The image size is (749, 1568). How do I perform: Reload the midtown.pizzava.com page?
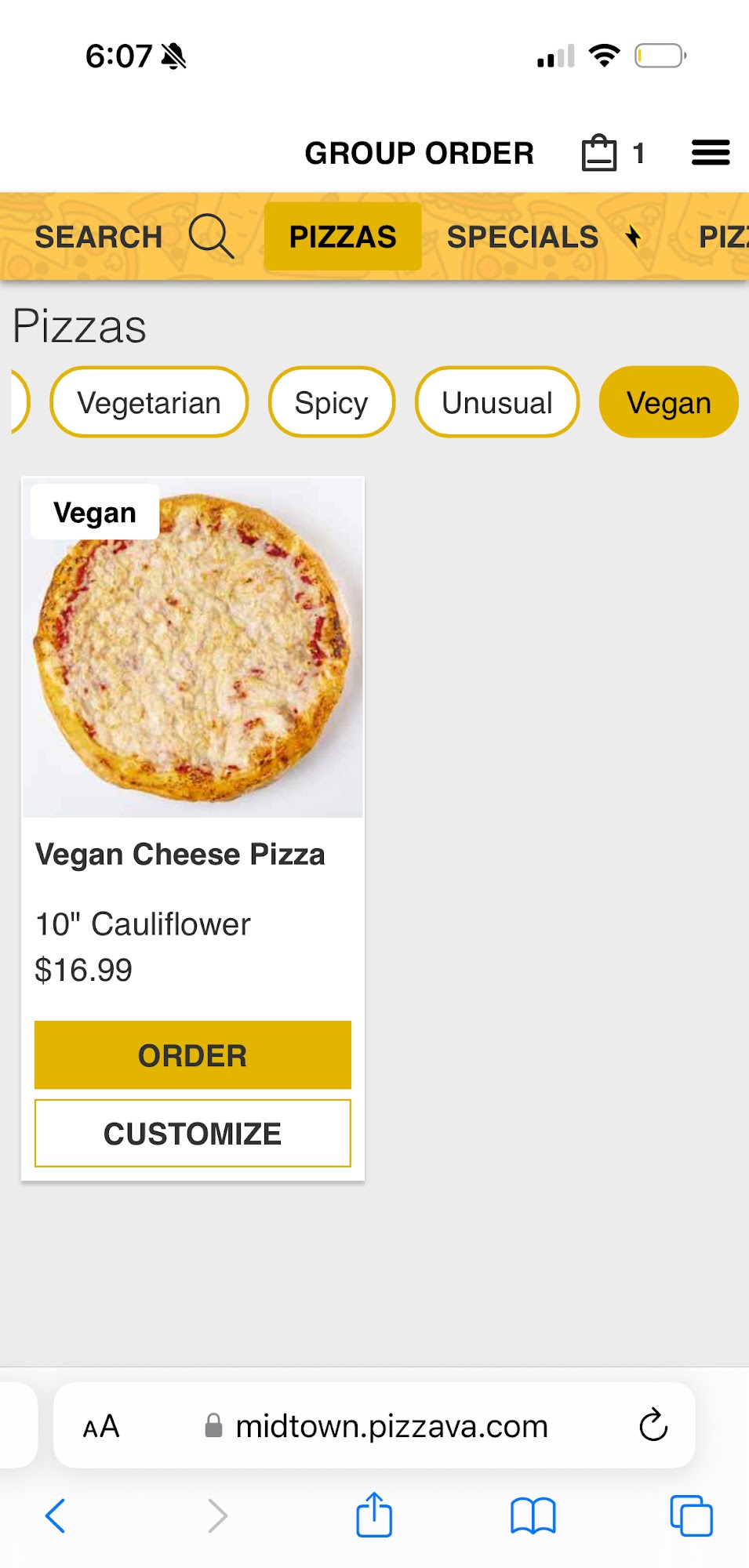pos(653,1425)
